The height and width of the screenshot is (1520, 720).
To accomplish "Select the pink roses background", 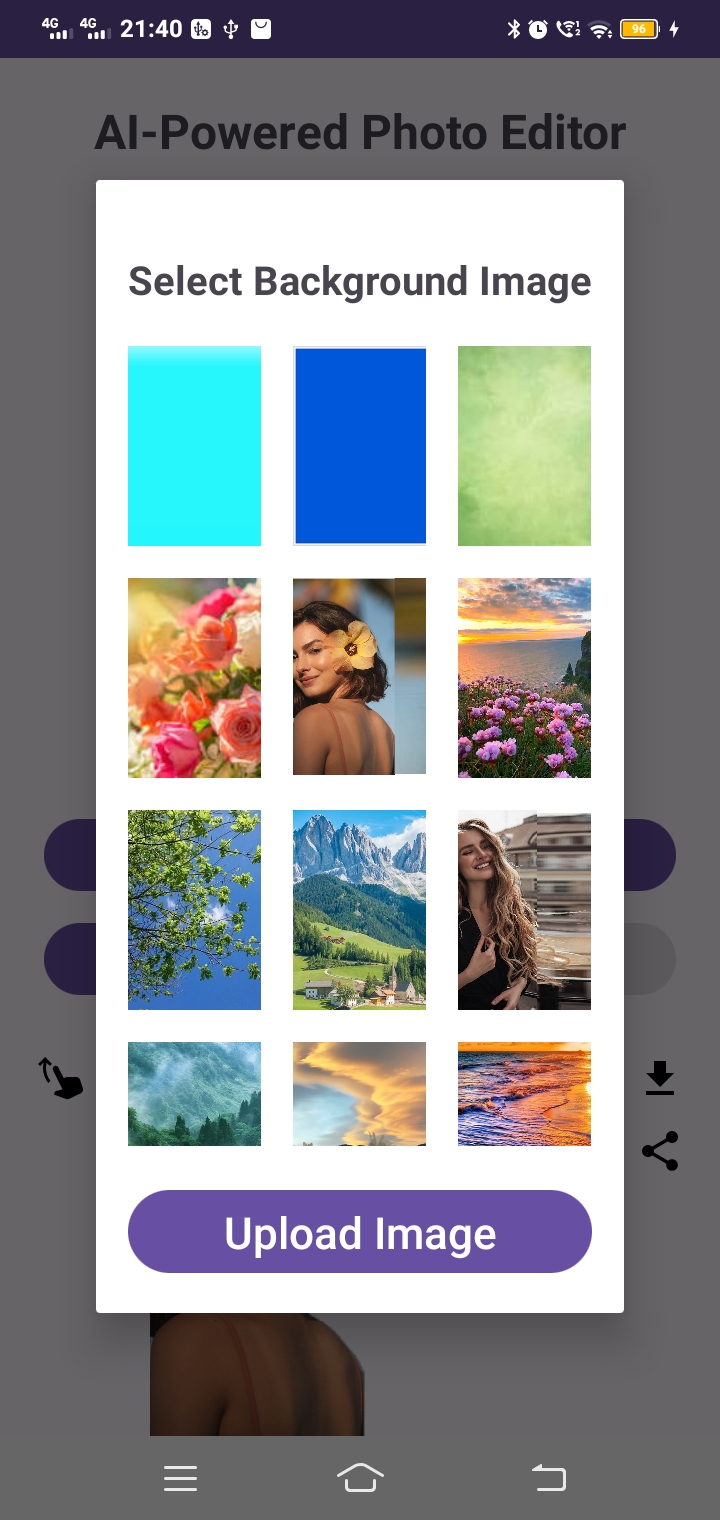I will 194,678.
